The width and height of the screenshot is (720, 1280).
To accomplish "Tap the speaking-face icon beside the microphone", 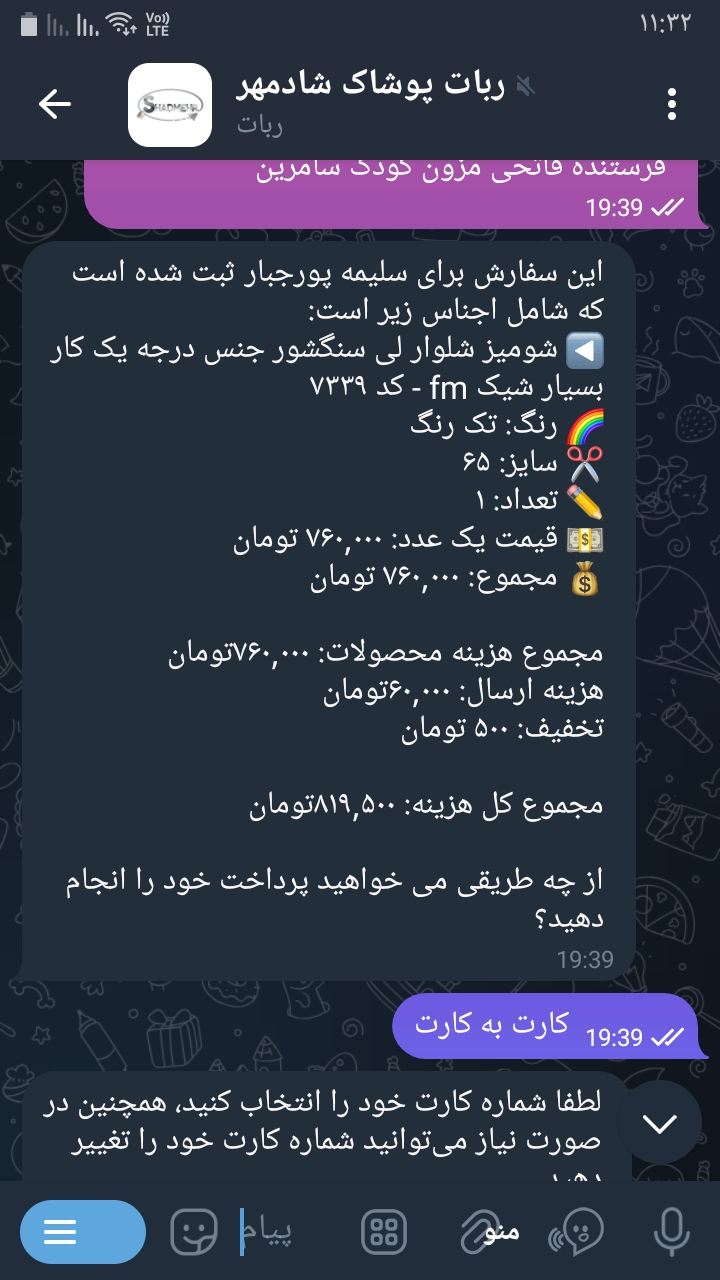I will coord(577,1232).
